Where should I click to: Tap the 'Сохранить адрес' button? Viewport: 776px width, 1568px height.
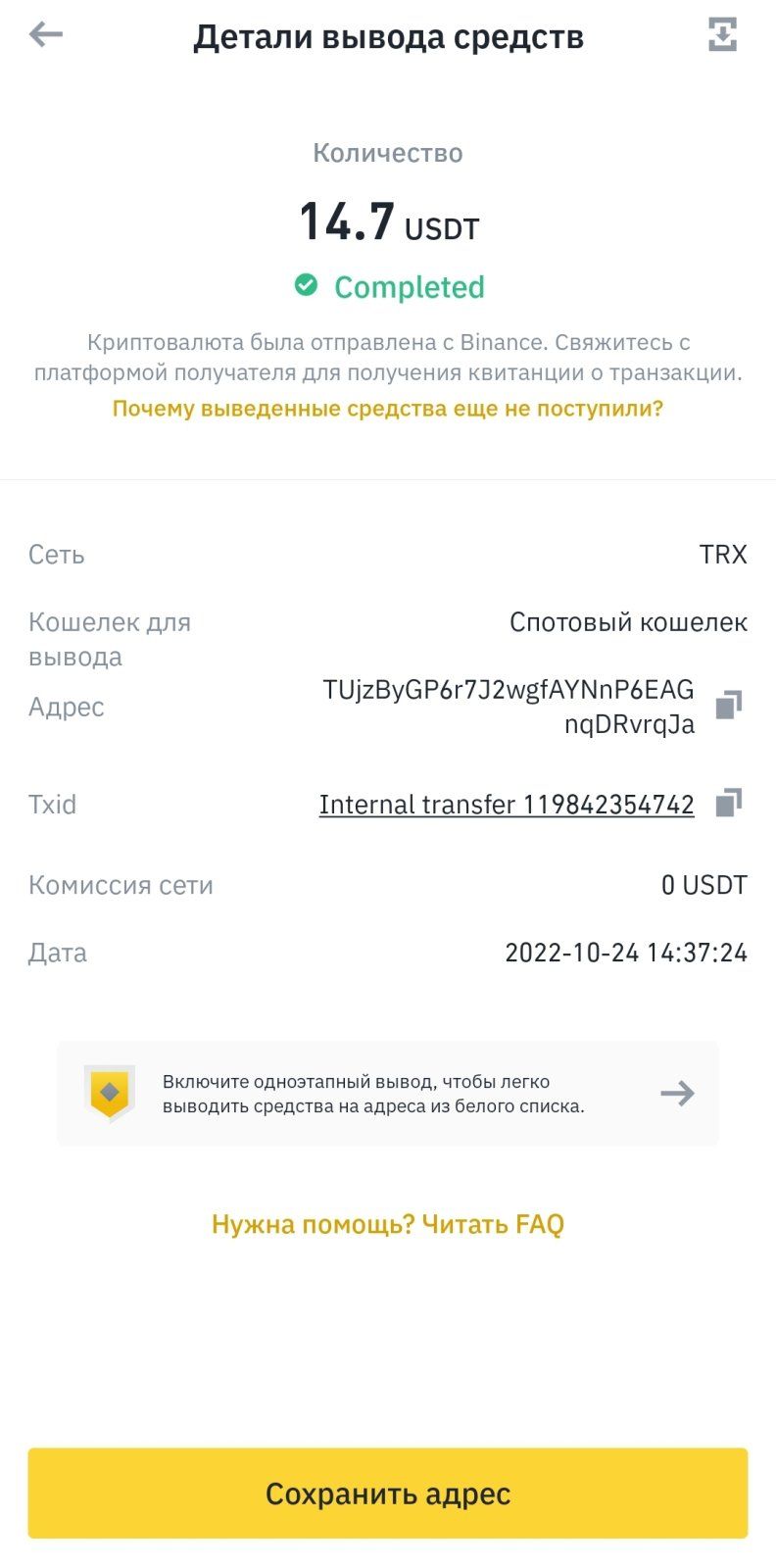coord(388,1493)
